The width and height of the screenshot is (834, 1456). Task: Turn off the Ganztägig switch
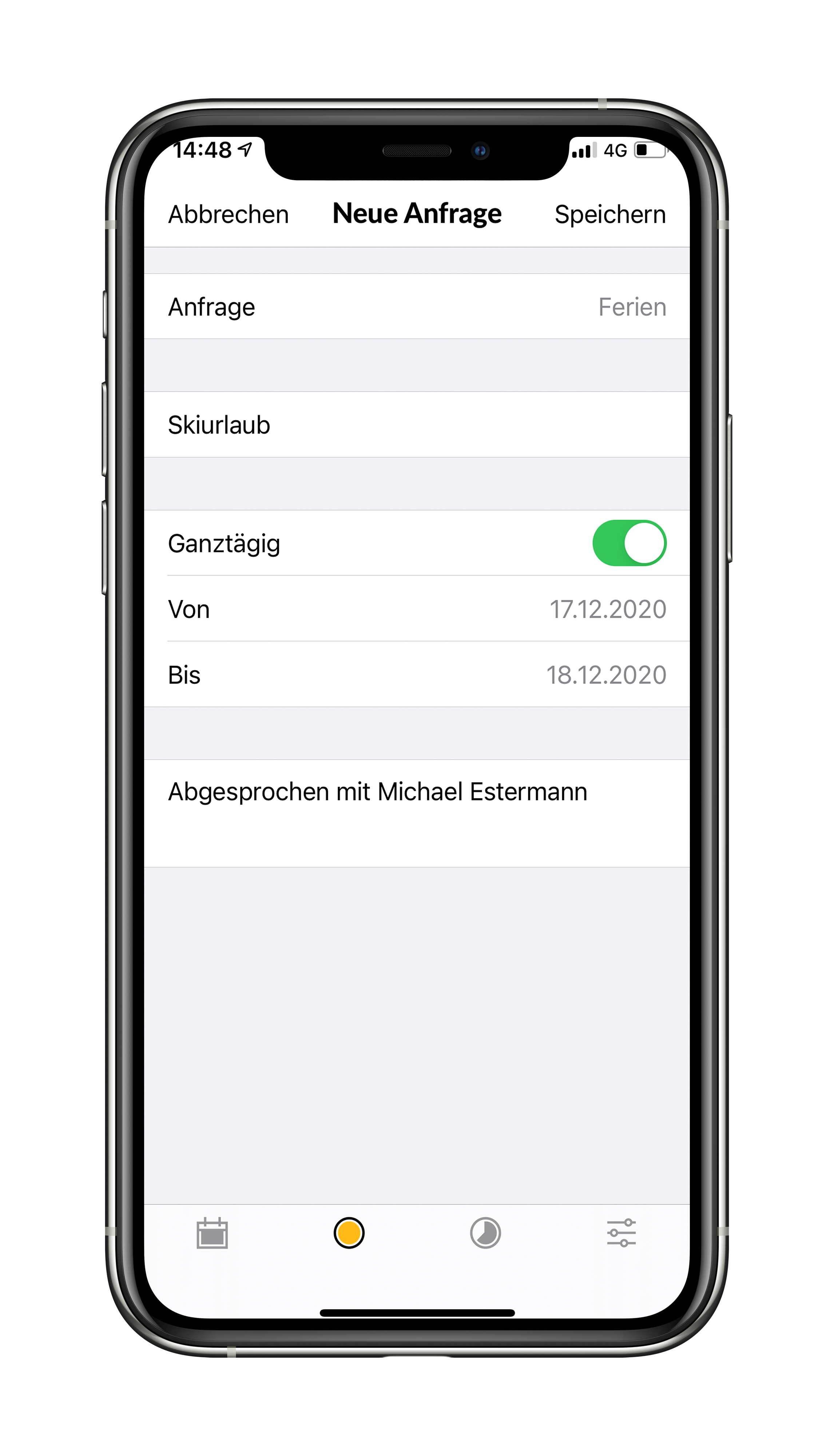(x=628, y=543)
